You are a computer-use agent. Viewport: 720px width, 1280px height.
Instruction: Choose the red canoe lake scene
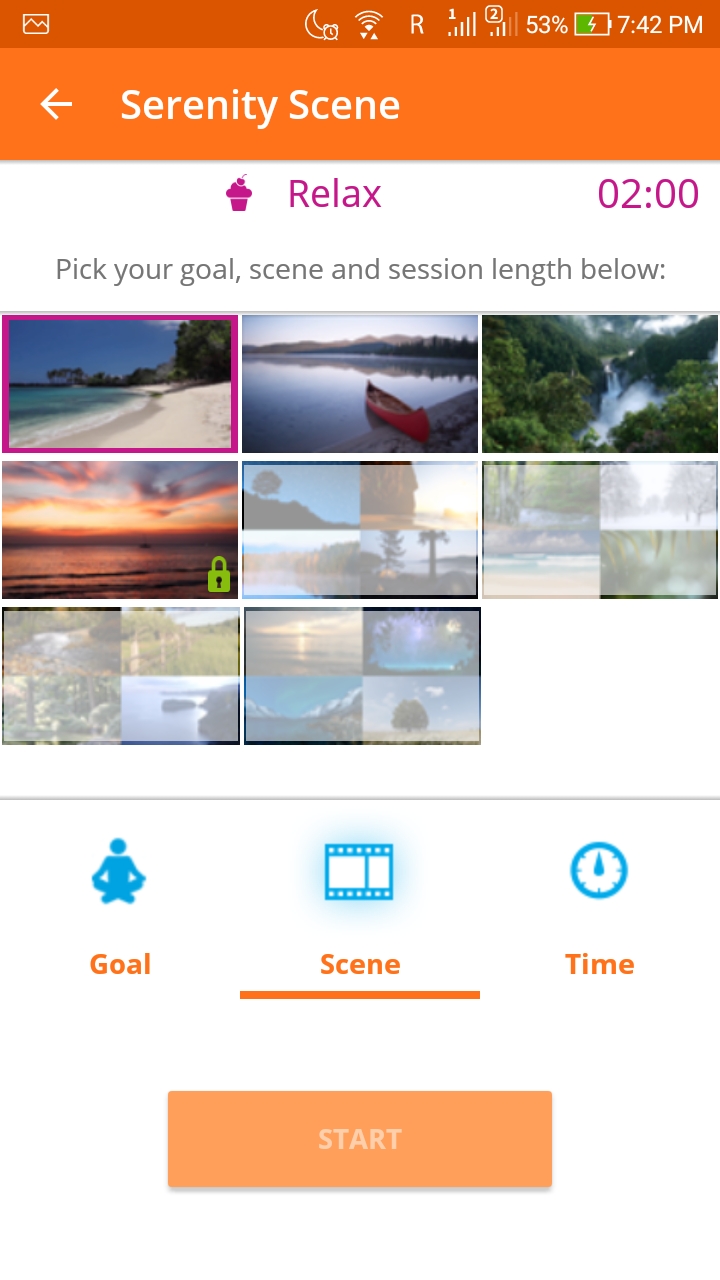click(360, 384)
